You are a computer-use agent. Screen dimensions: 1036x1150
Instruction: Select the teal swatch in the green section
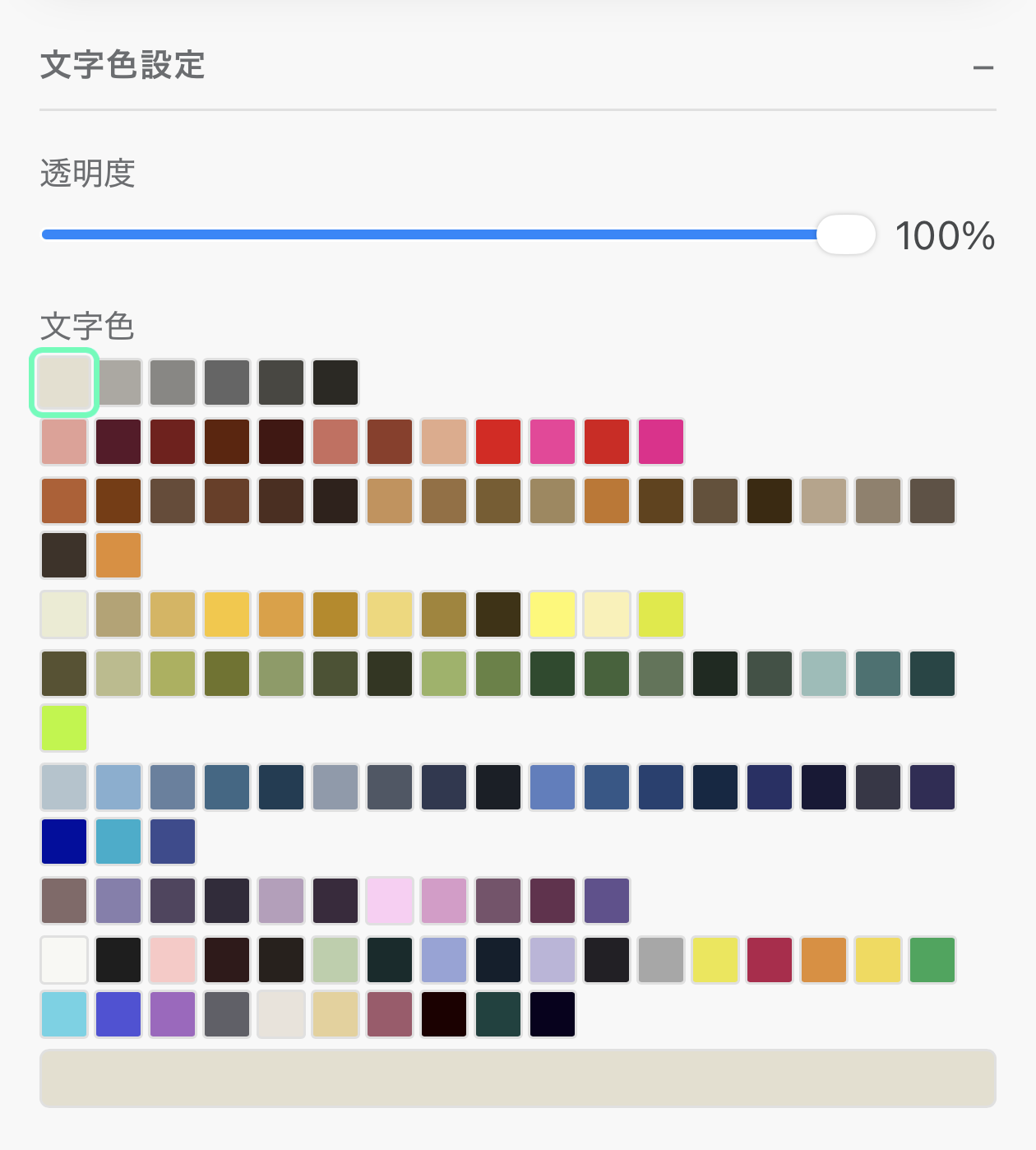click(877, 674)
